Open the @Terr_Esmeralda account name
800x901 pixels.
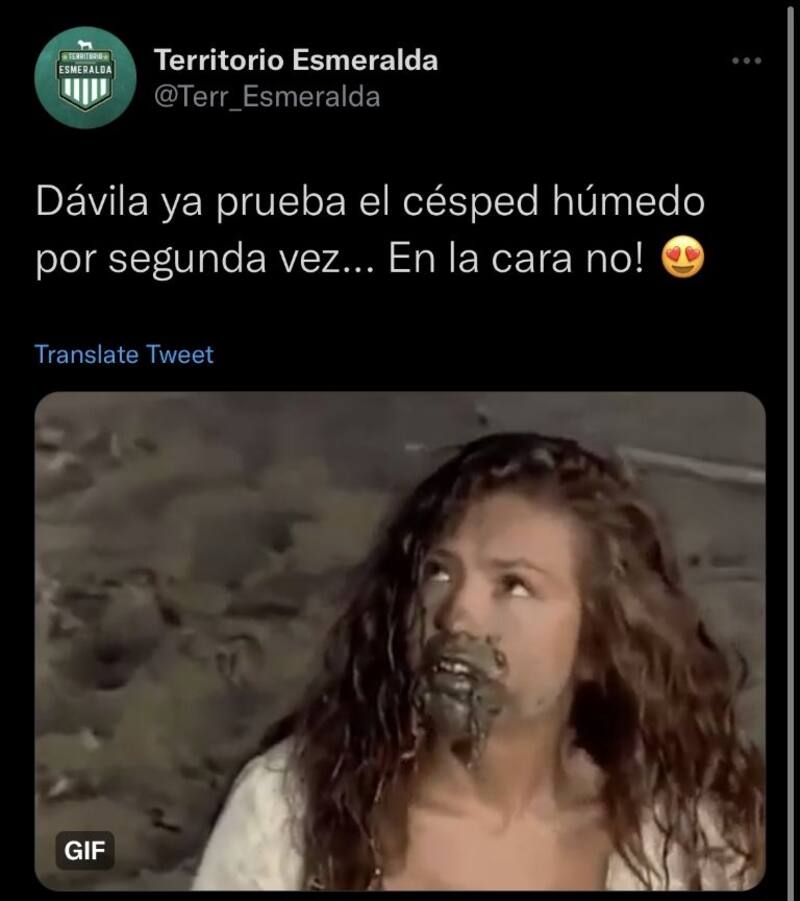coord(267,97)
